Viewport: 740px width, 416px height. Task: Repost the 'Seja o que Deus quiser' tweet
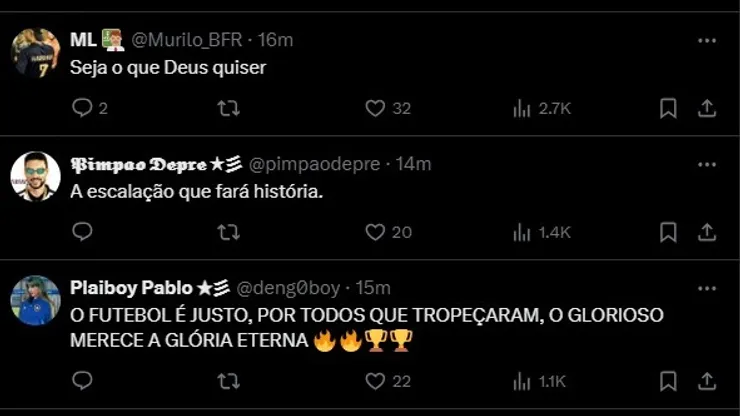(229, 108)
